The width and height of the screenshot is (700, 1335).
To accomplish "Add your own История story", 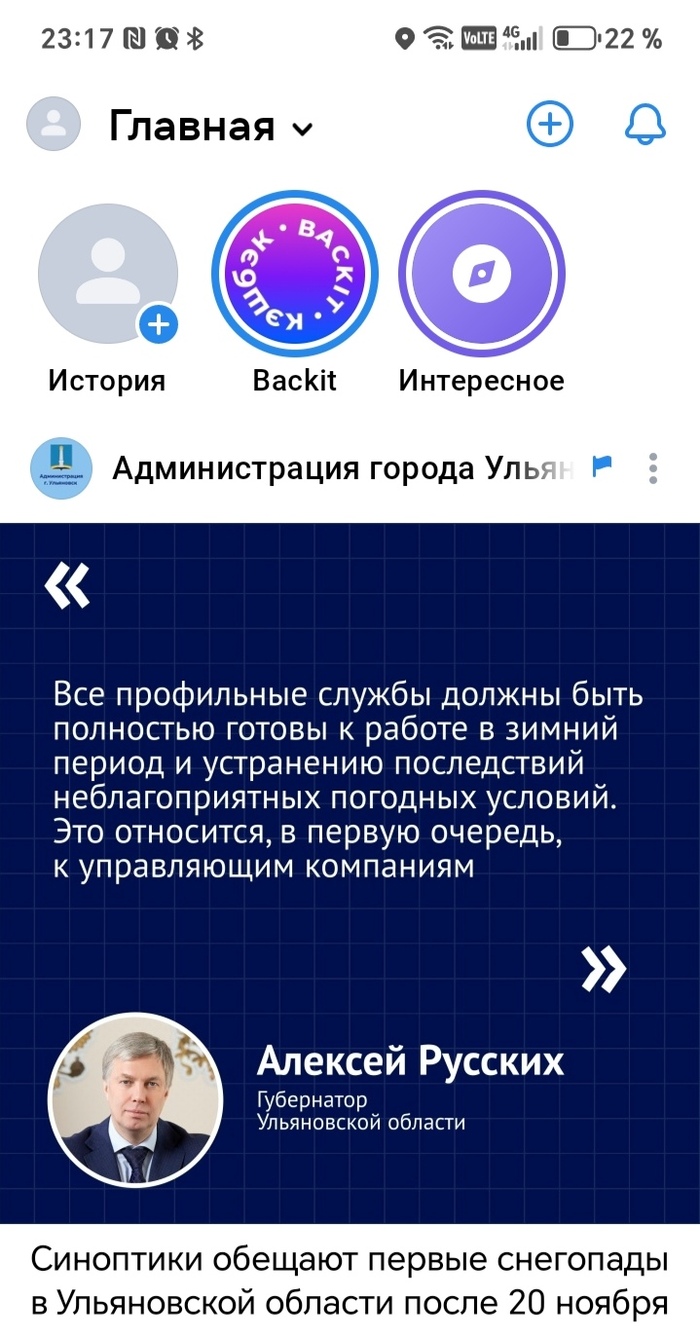I will click(x=107, y=274).
